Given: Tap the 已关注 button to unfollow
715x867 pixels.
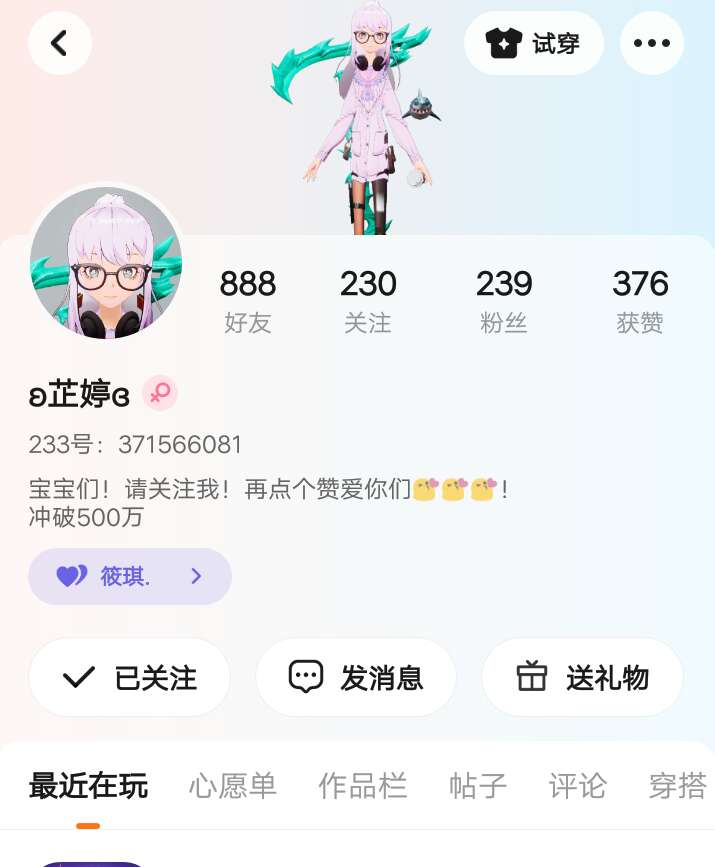Looking at the screenshot, I should tap(130, 677).
